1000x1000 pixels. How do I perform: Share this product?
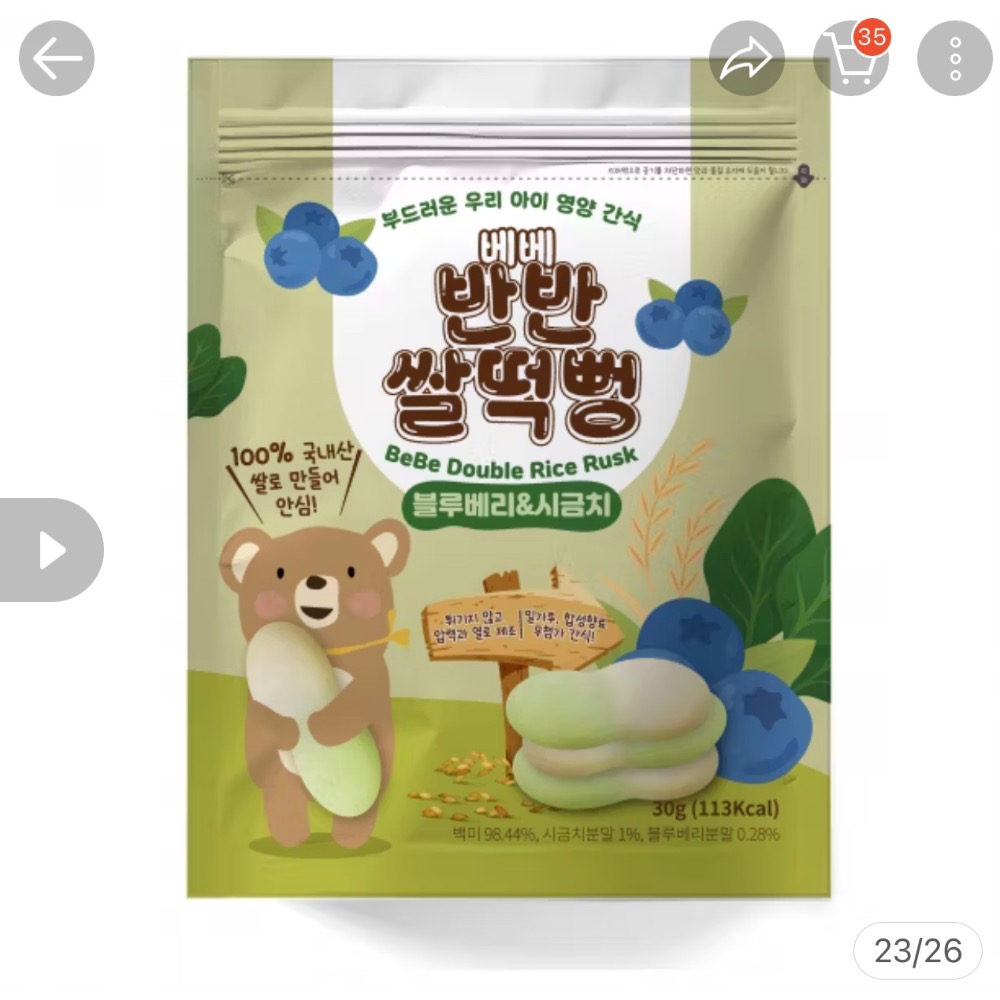point(747,59)
